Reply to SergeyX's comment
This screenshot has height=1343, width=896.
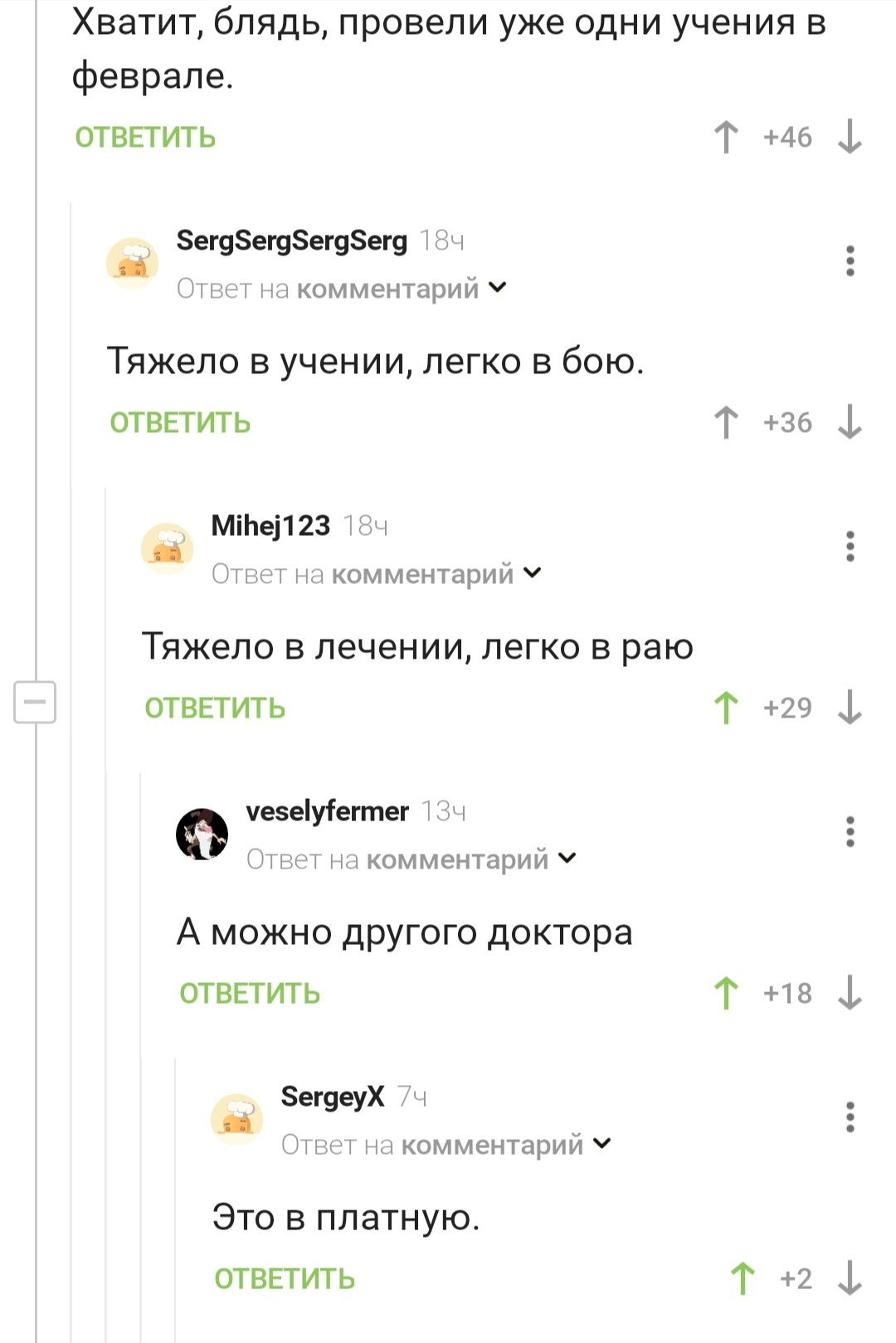click(x=285, y=1279)
